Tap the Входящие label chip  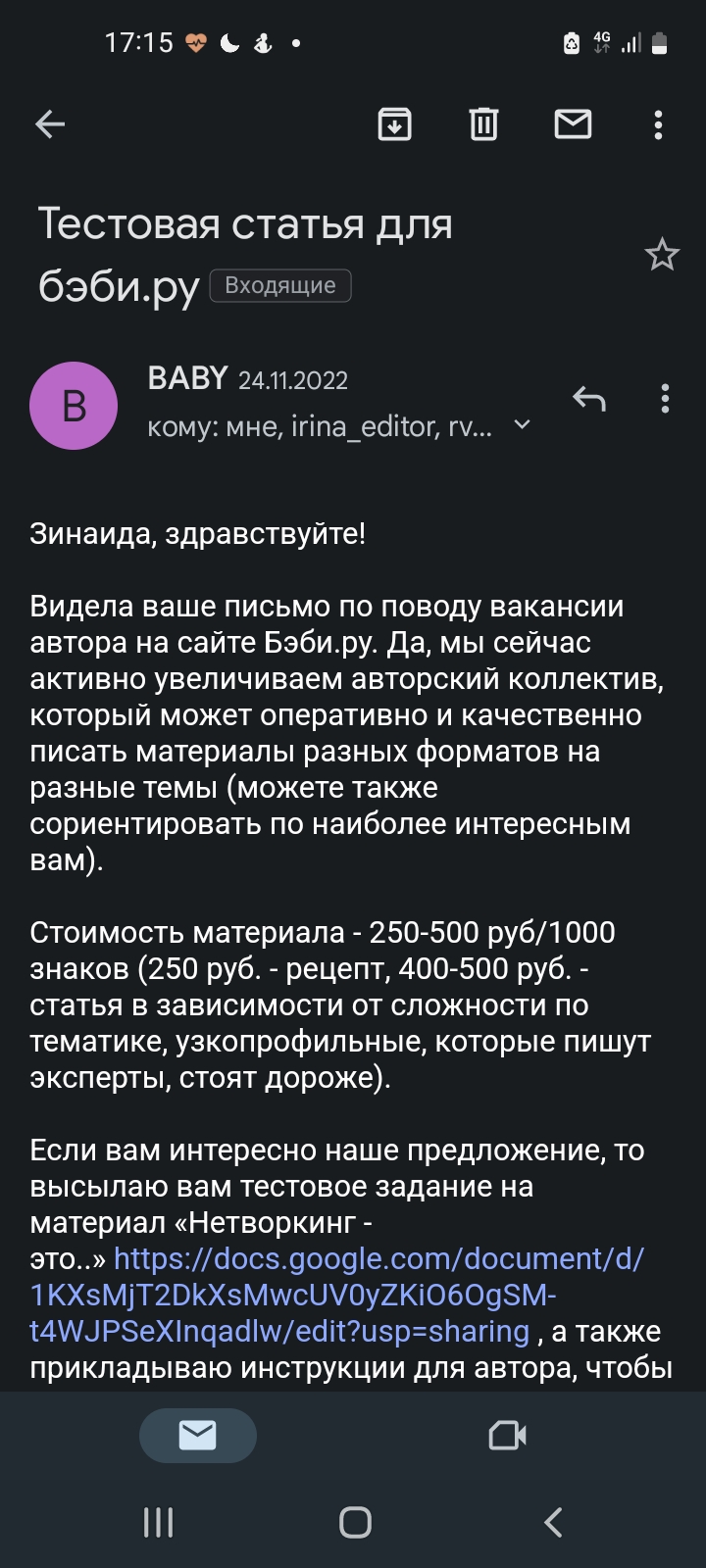click(280, 286)
